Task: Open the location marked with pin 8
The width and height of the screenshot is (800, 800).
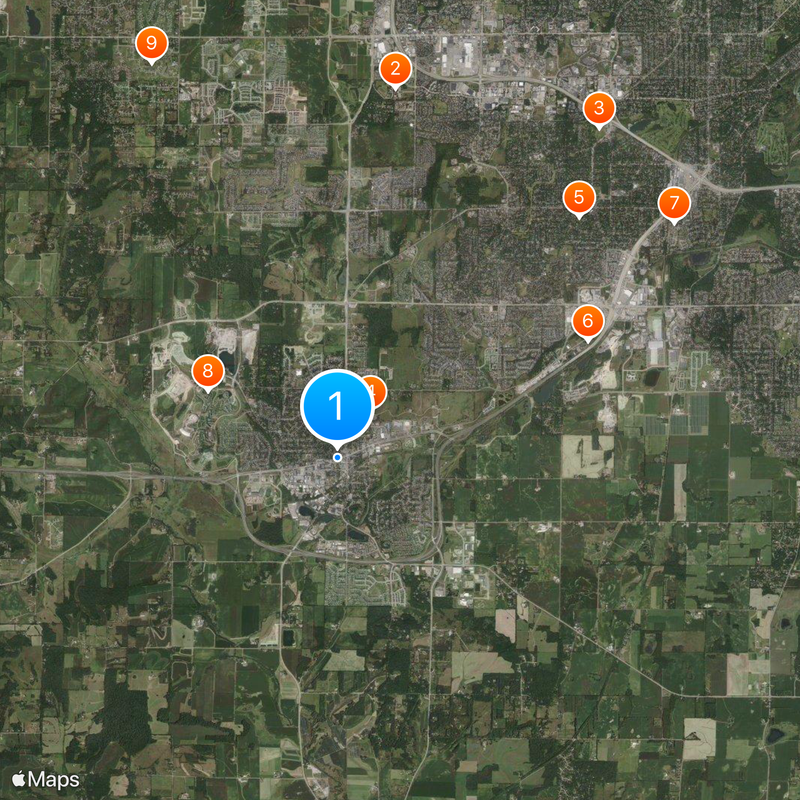Action: 208,372
